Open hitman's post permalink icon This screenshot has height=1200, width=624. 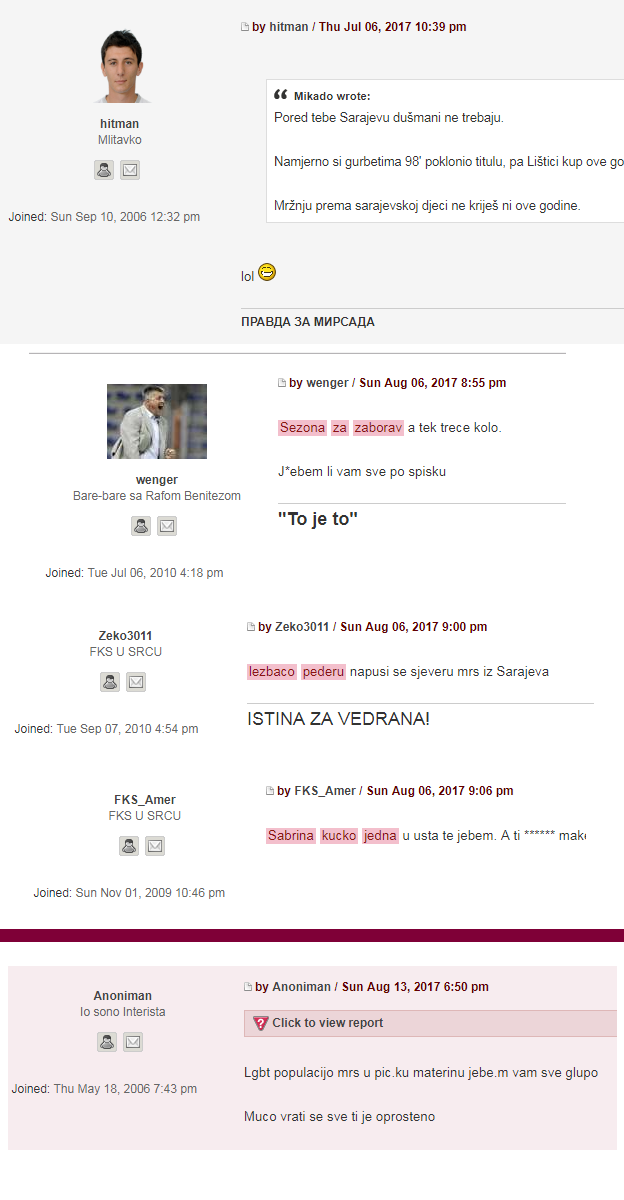click(245, 27)
